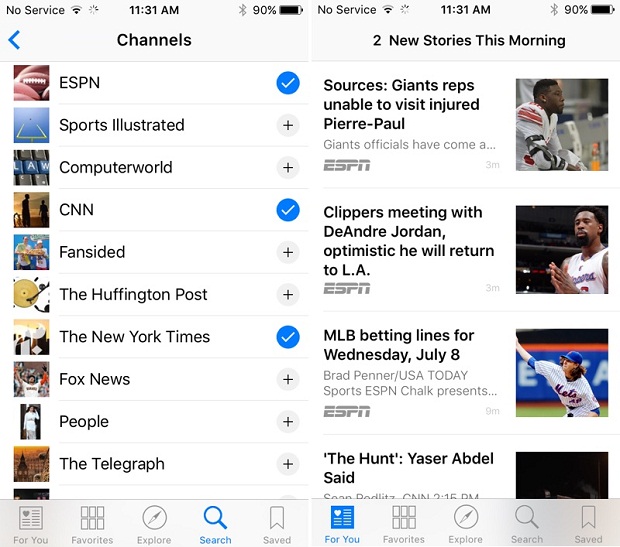Switch to For You tab on Channels screen
Image resolution: width=620 pixels, height=547 pixels.
pyautogui.click(x=31, y=524)
